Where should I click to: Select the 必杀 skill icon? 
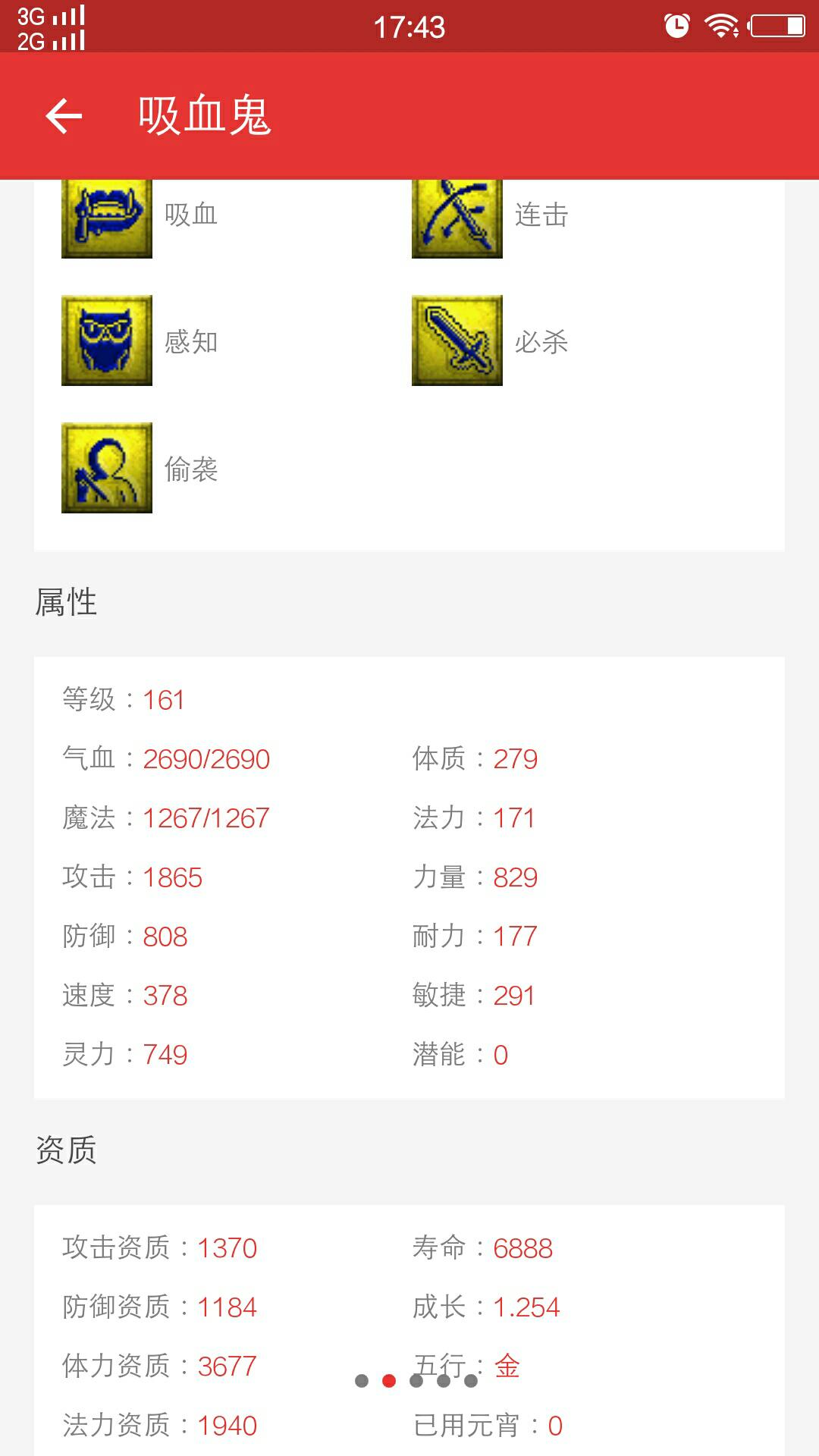click(x=457, y=340)
